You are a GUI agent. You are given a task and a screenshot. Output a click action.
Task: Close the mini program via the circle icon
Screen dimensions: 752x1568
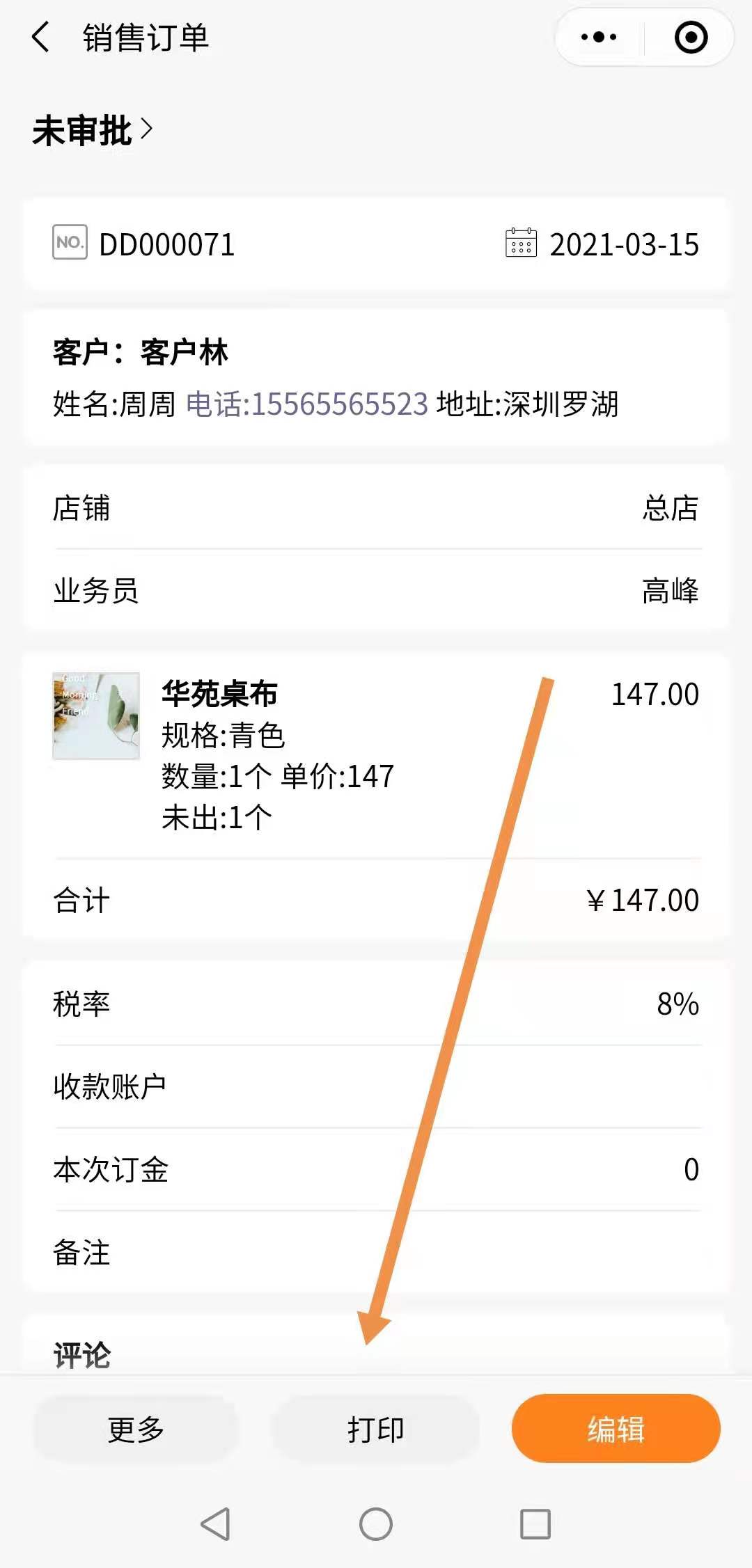click(691, 37)
